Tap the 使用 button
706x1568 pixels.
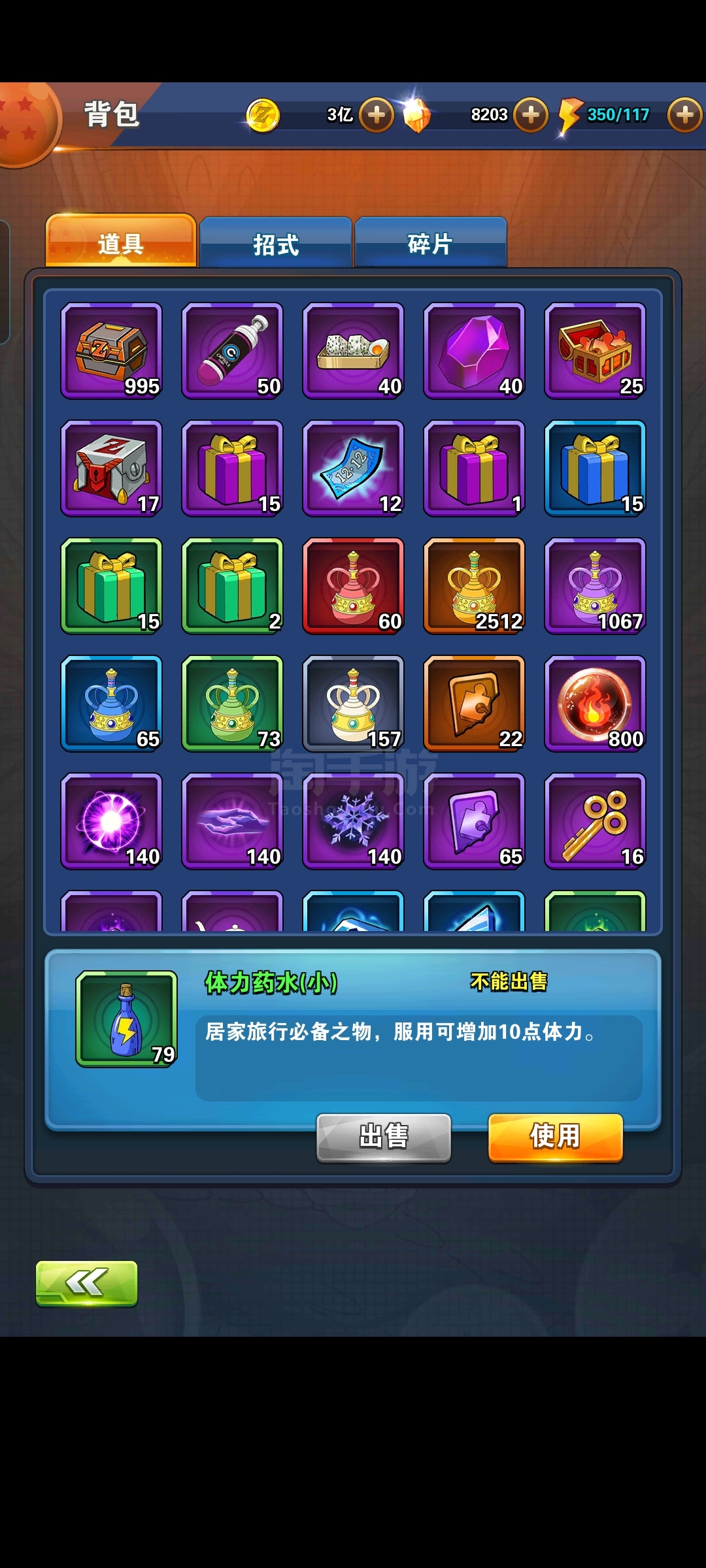pyautogui.click(x=555, y=1137)
